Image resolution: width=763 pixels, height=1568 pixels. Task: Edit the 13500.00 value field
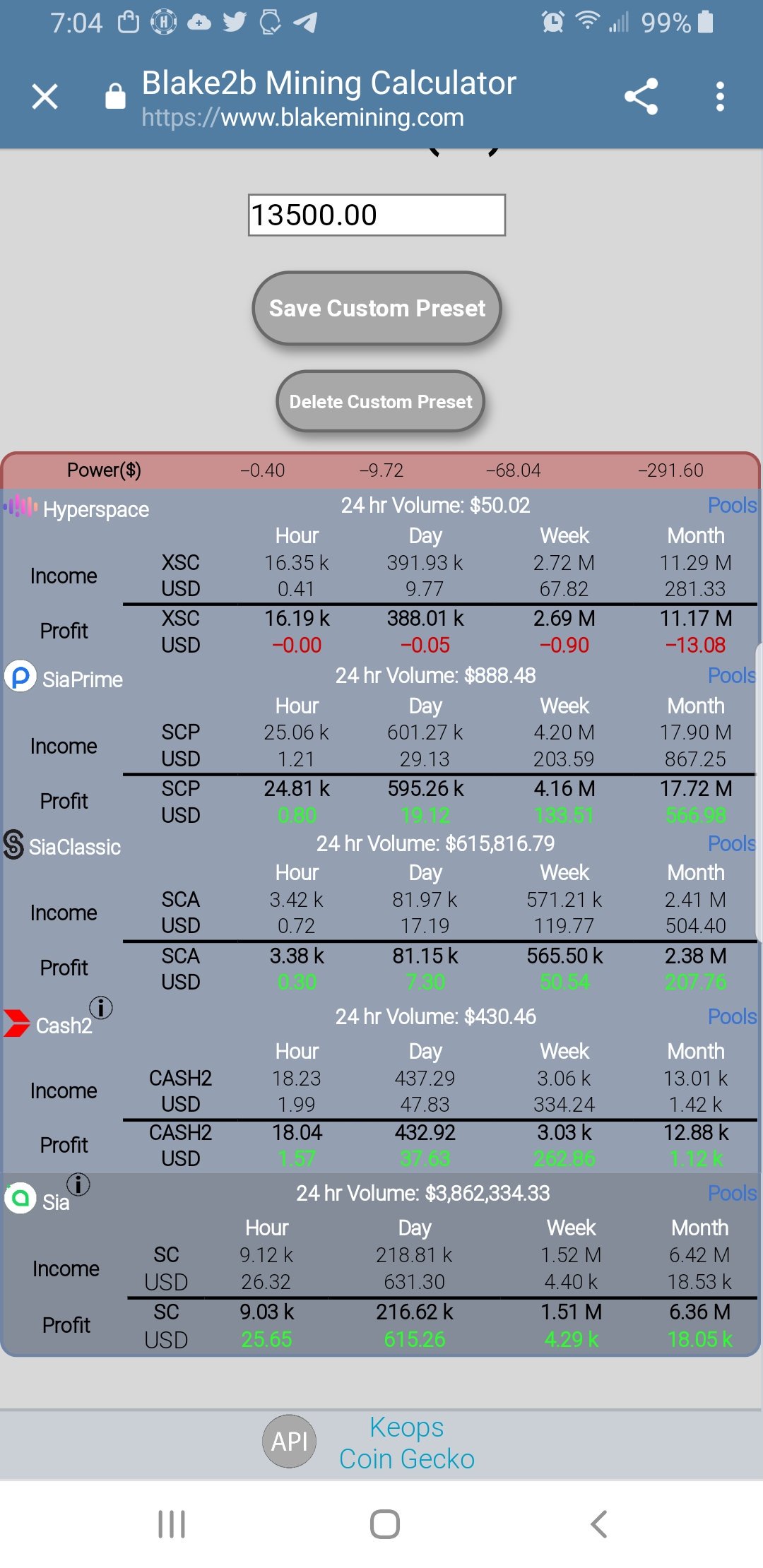pyautogui.click(x=377, y=215)
